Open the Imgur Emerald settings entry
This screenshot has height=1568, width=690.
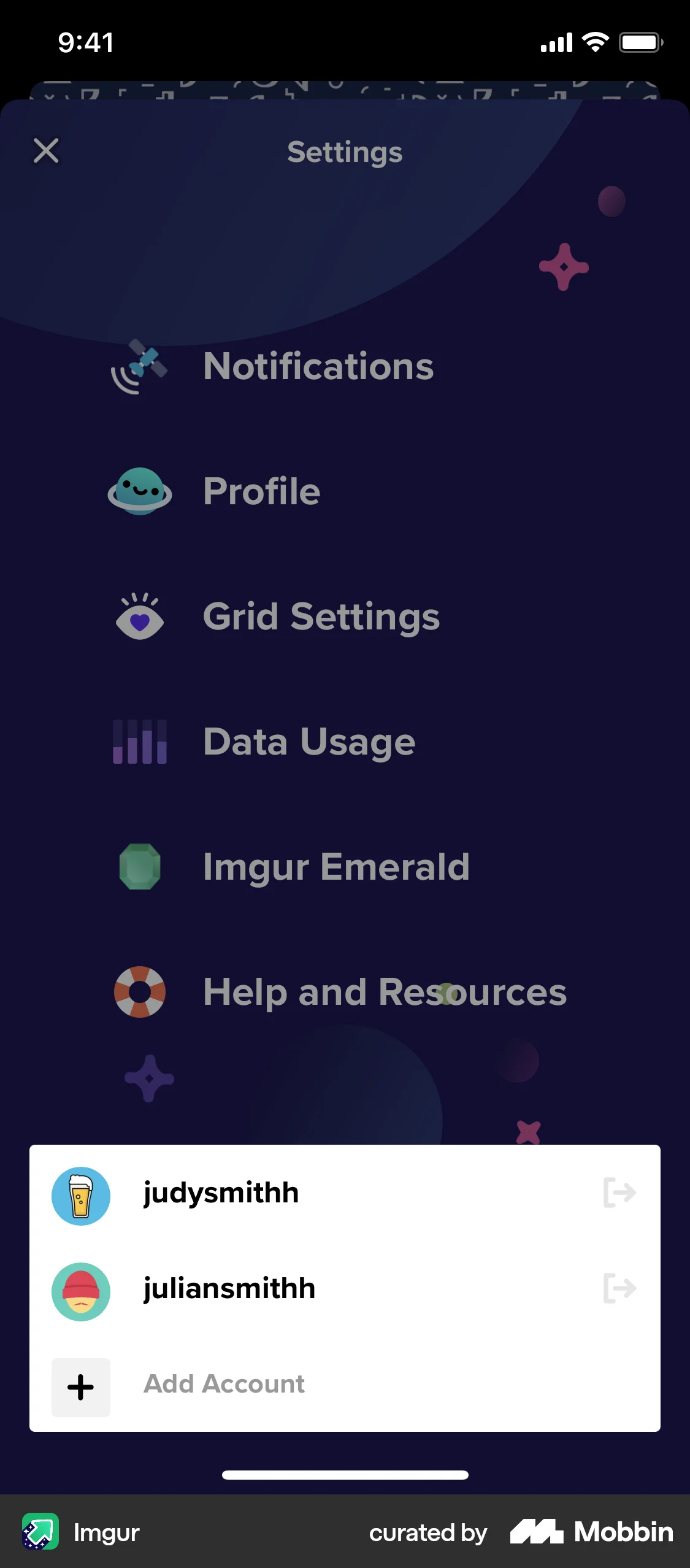pos(336,867)
